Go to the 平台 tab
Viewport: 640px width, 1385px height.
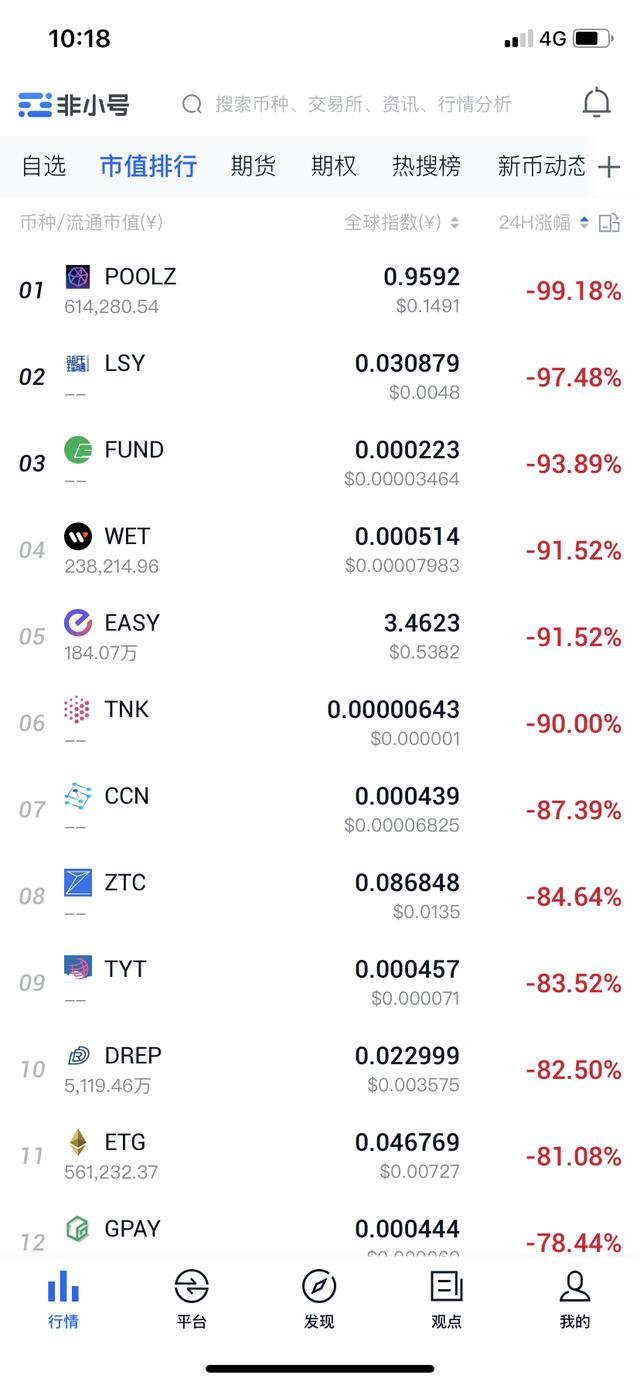point(191,1300)
